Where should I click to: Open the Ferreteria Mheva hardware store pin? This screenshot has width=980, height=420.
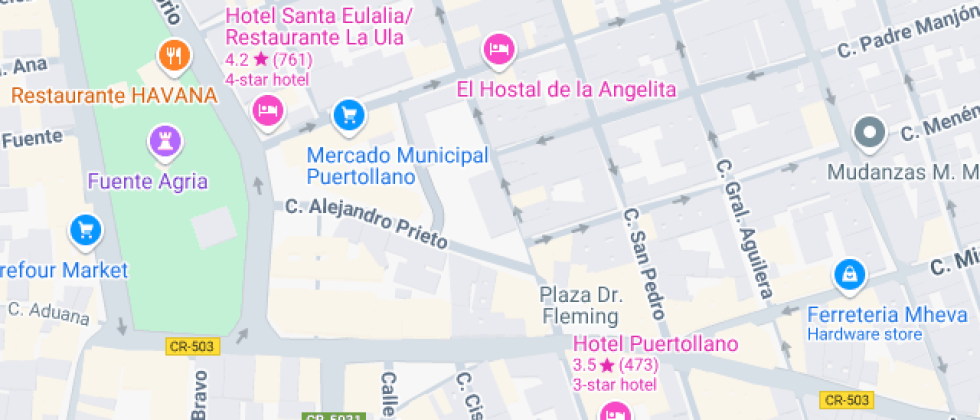pos(848,272)
